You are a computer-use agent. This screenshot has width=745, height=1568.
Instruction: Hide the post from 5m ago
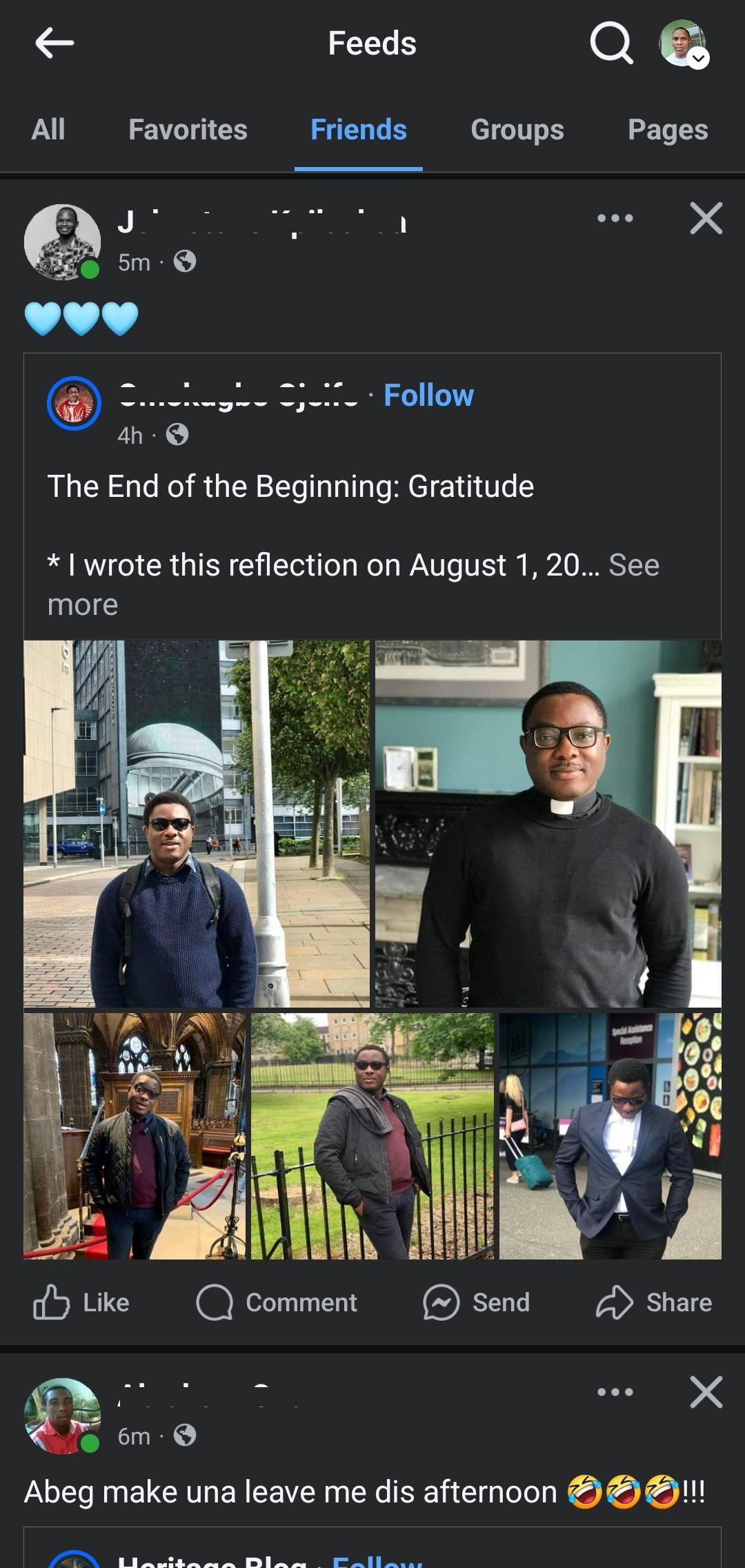point(706,219)
